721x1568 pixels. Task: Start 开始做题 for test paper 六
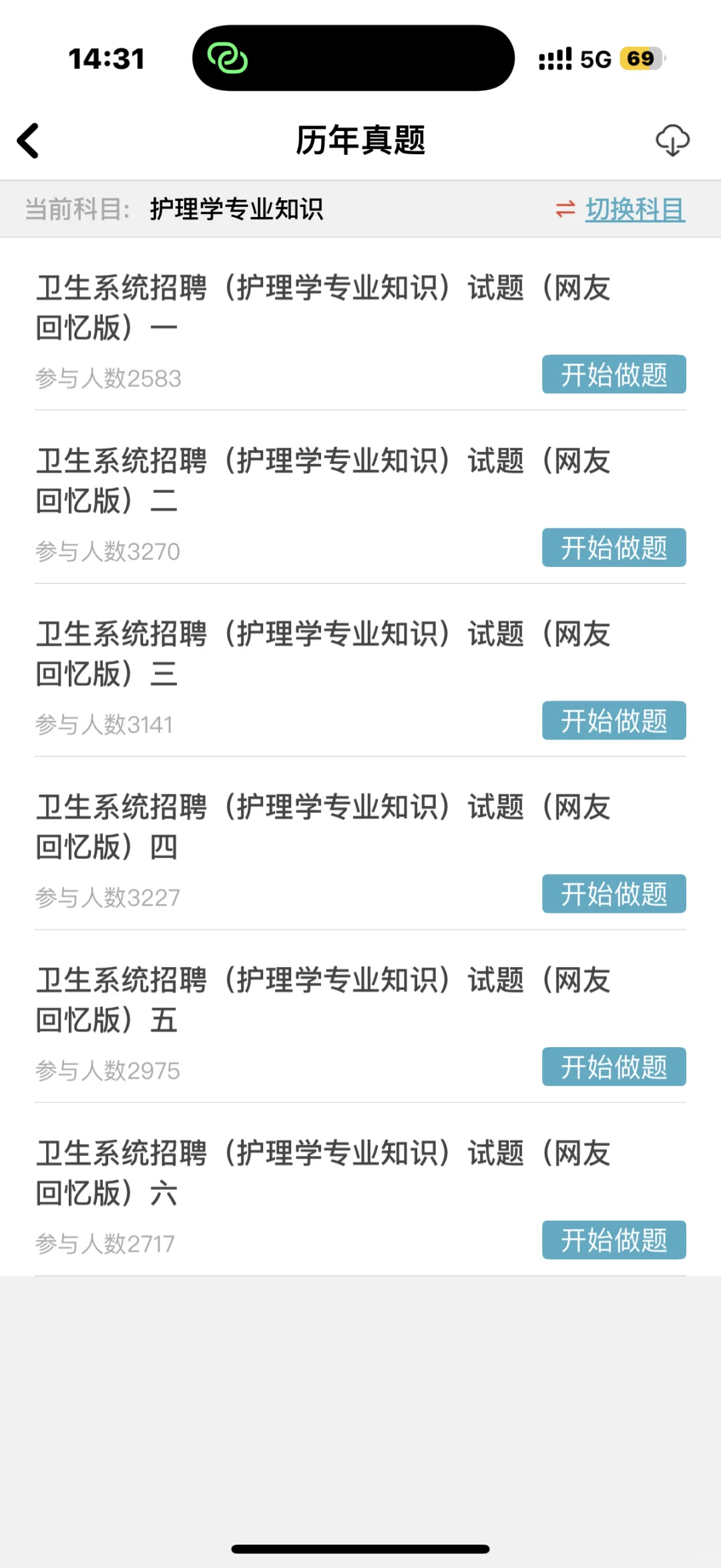(614, 1240)
